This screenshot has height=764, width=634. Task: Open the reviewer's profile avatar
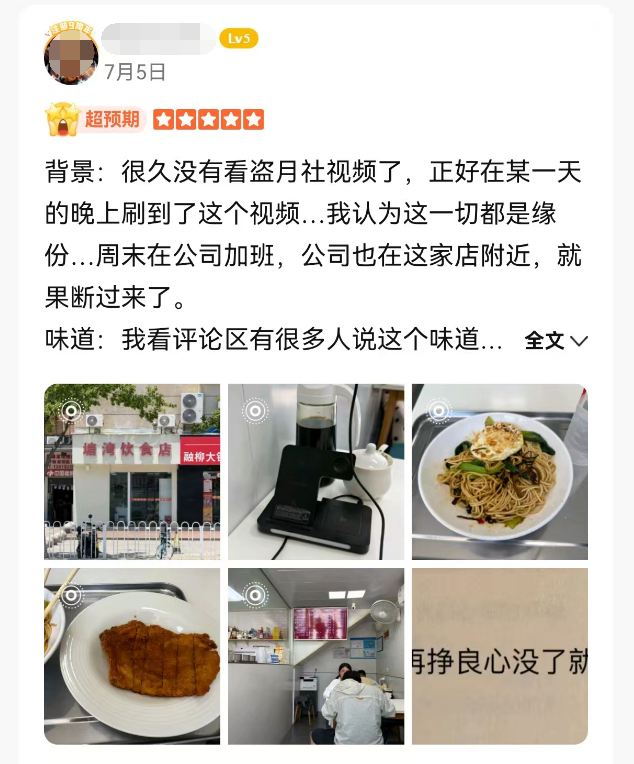(x=71, y=55)
